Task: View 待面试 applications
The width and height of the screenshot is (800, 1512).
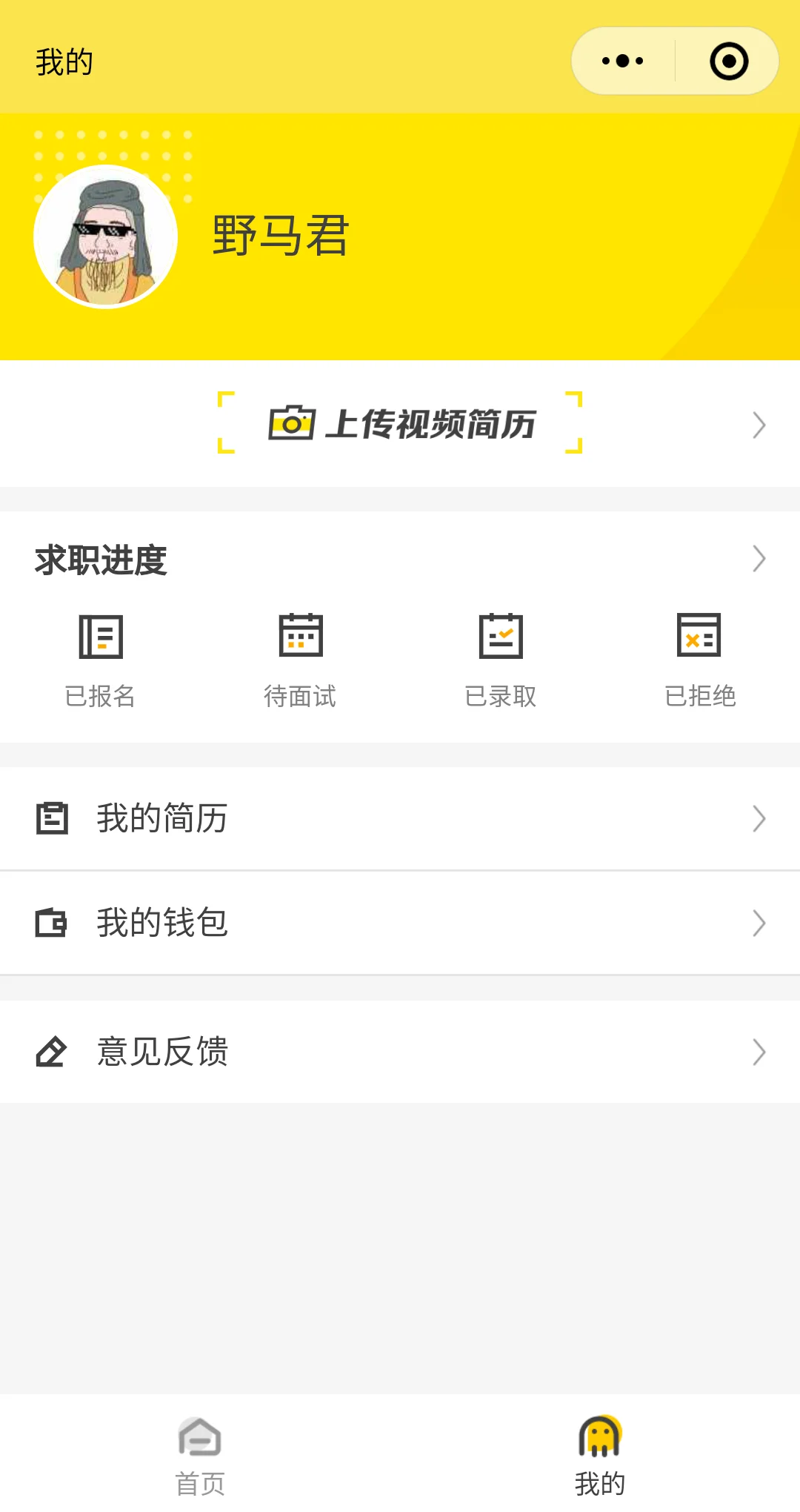Action: tap(300, 660)
